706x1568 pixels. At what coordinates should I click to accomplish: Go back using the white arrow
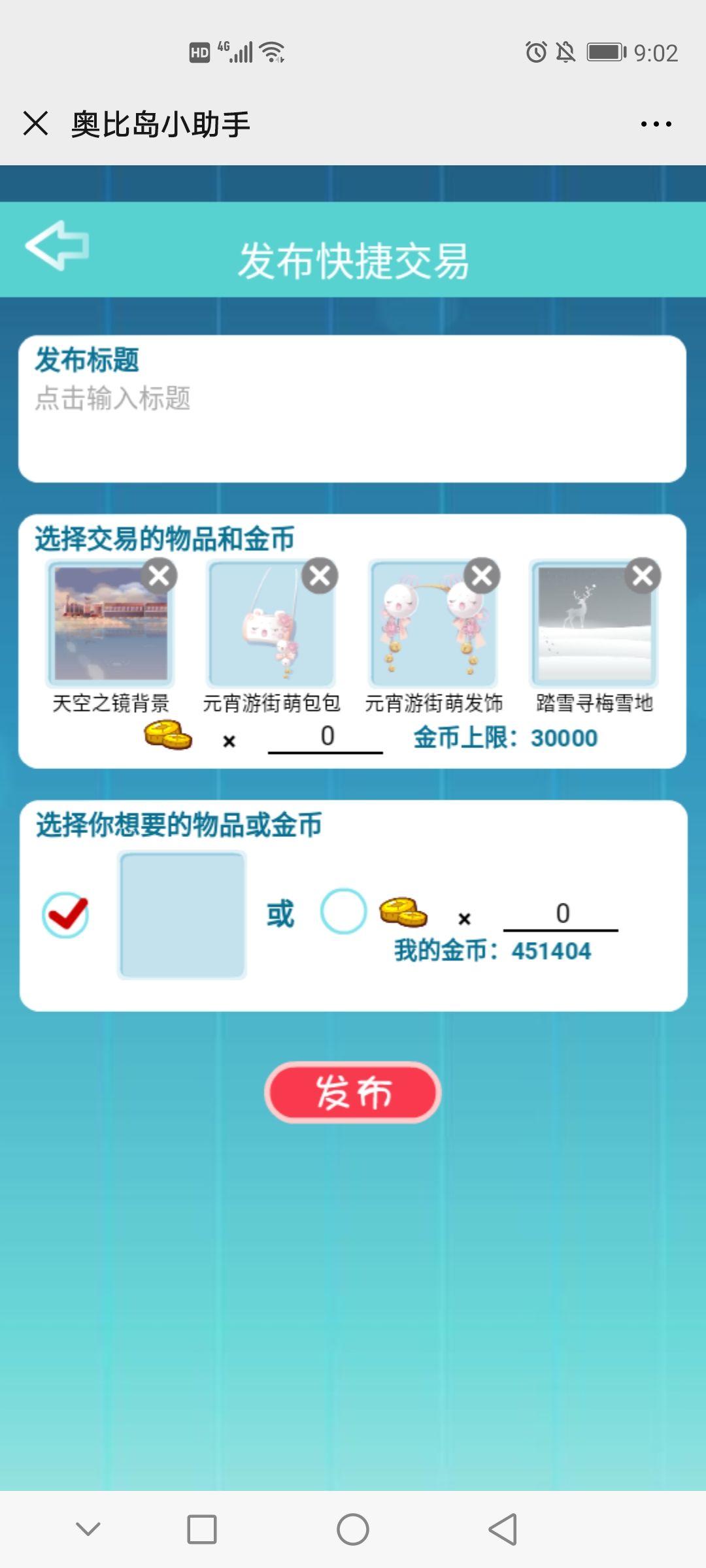pyautogui.click(x=58, y=246)
